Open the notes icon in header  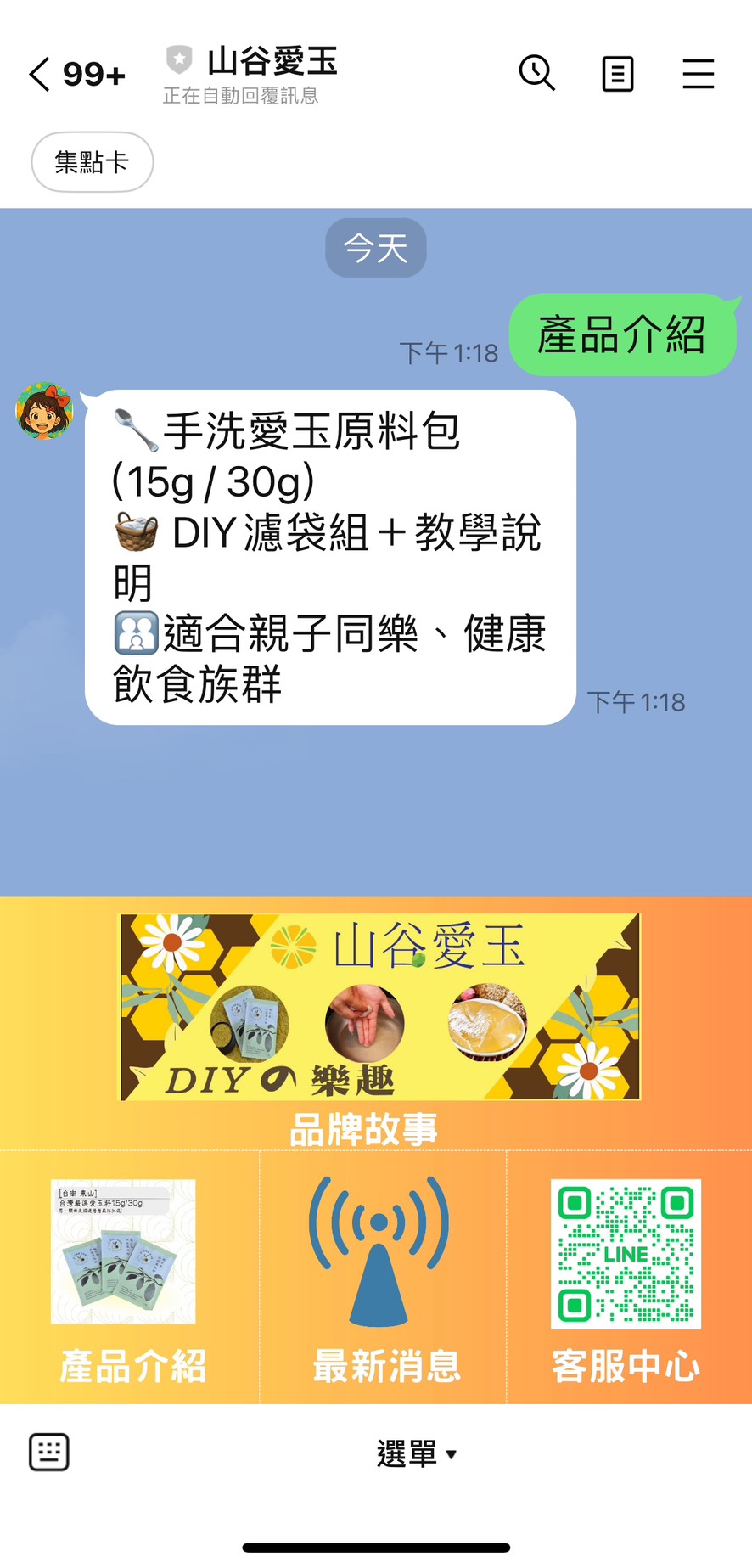(x=617, y=74)
